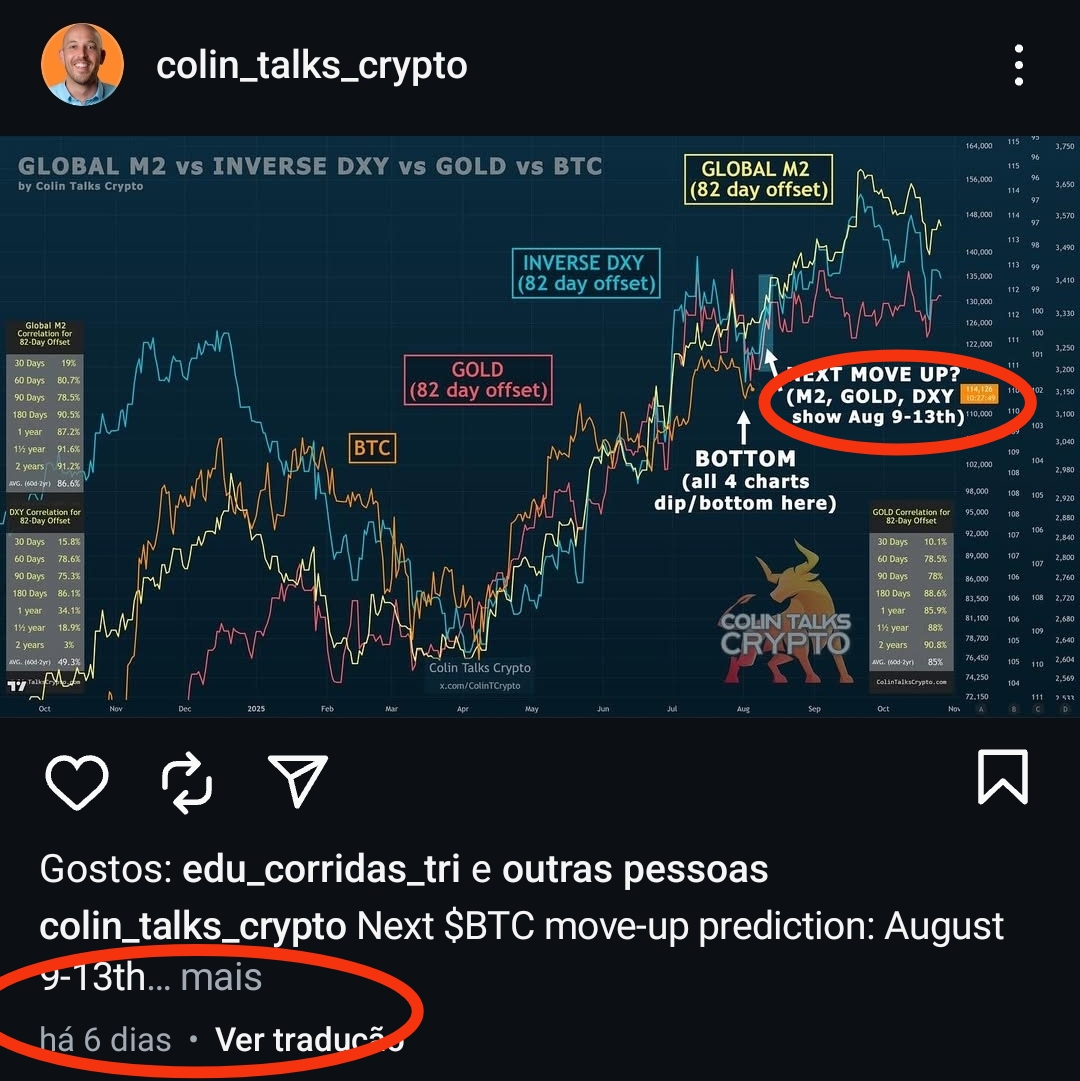1080x1081 pixels.
Task: Bookmark this post
Action: (1002, 776)
